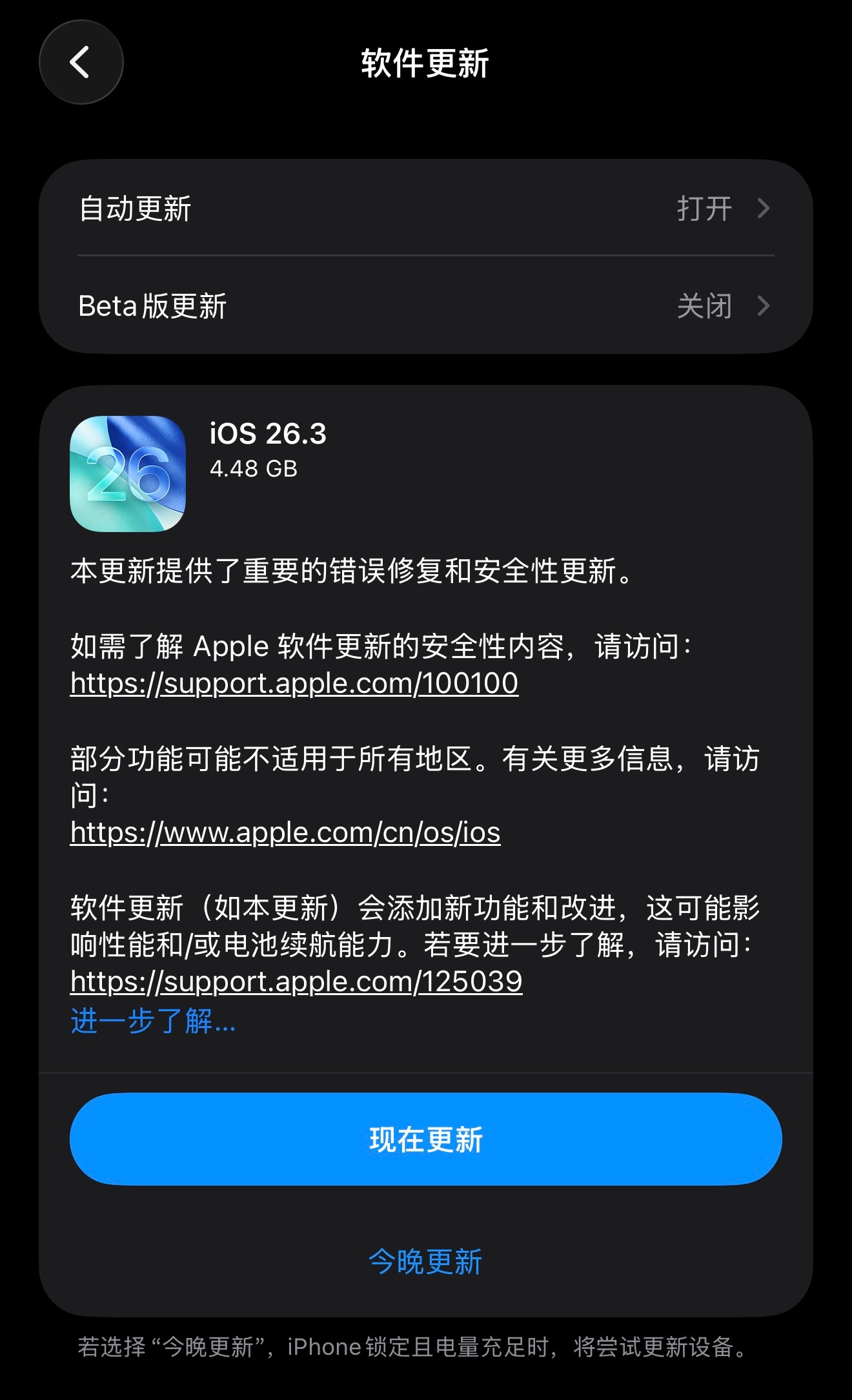This screenshot has height=1400, width=852.
Task: Open the 自动更新 settings page
Action: [x=426, y=208]
